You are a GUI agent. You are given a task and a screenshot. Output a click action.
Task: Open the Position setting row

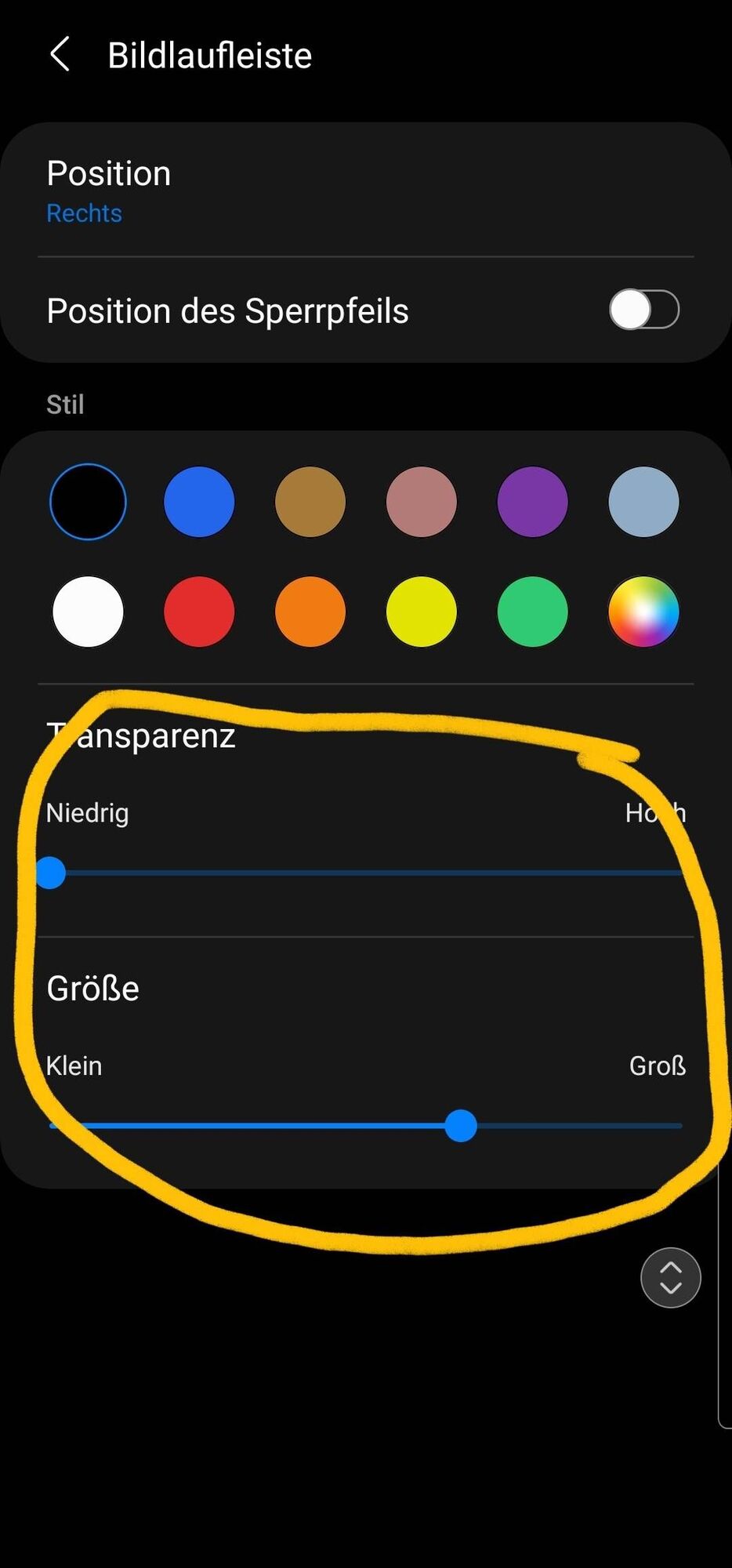[235, 191]
